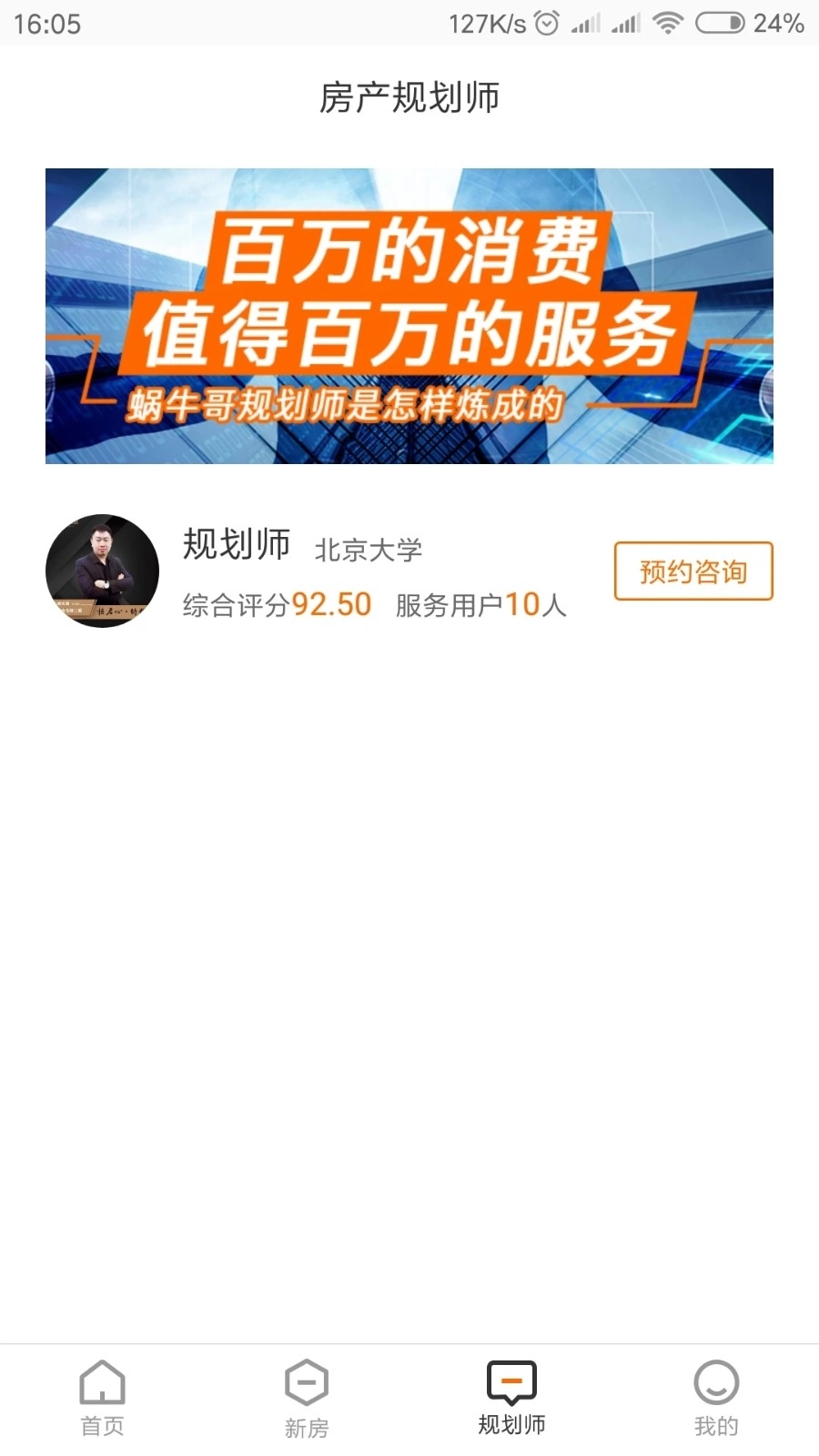Tap the Wi-Fi icon in status bar

tap(667, 24)
